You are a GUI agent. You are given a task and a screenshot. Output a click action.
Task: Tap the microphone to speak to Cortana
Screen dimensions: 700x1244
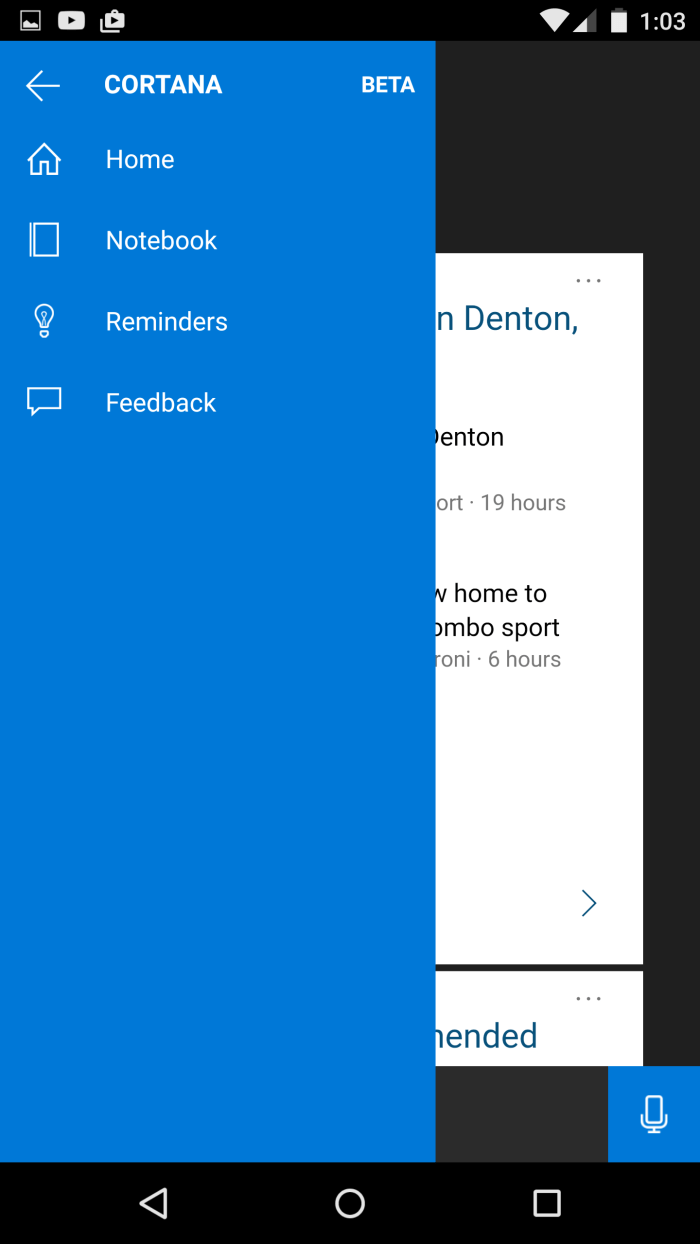(654, 1114)
